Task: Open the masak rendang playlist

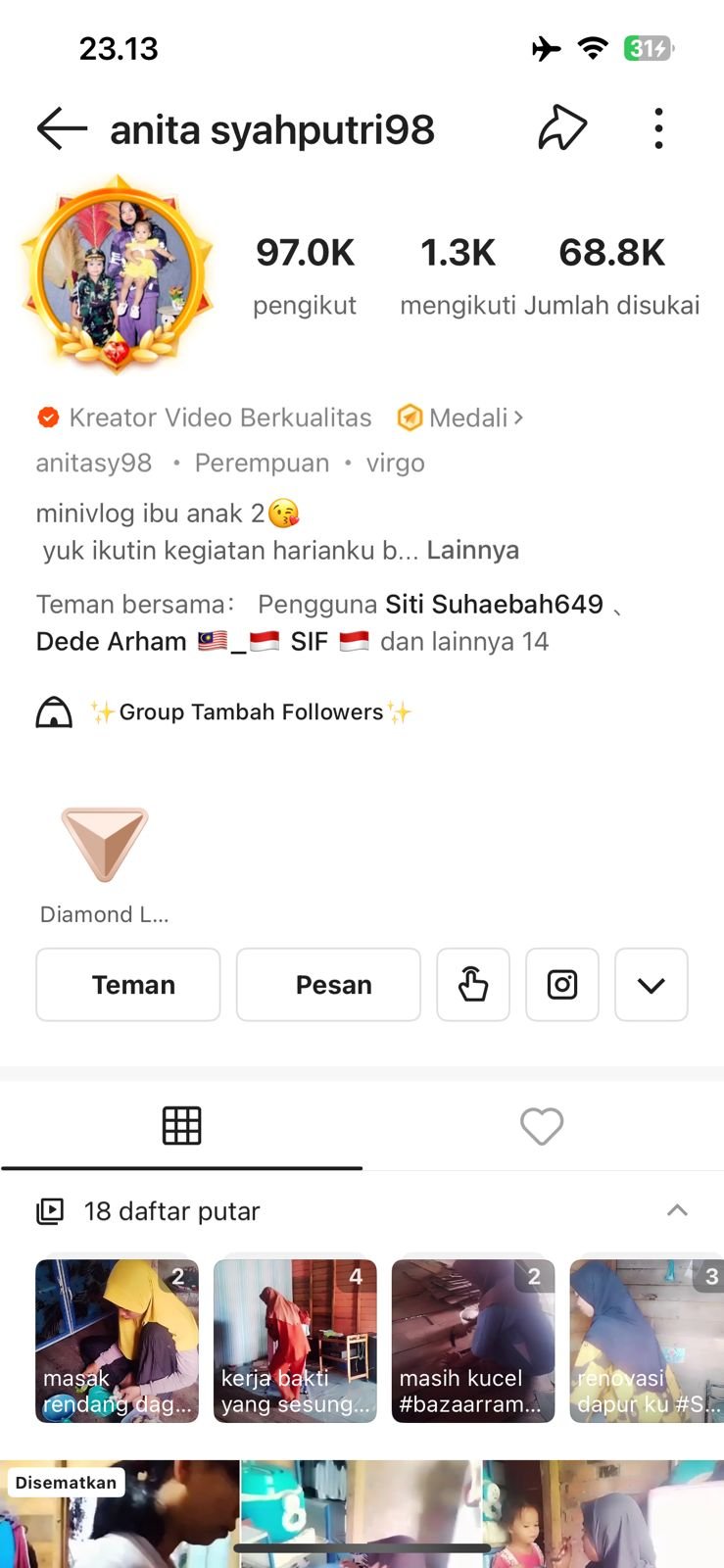Action: point(117,1340)
